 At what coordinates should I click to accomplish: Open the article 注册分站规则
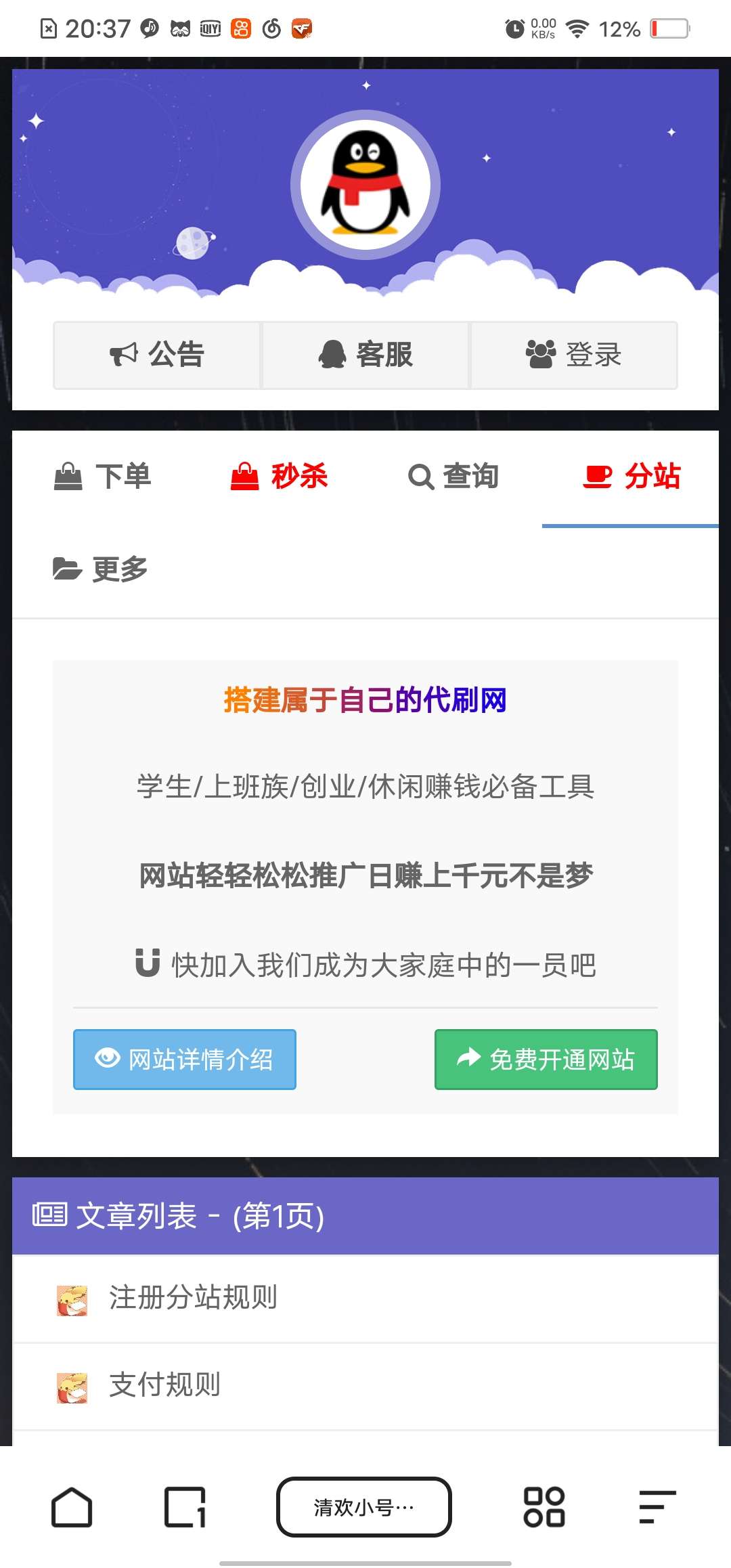(194, 1298)
